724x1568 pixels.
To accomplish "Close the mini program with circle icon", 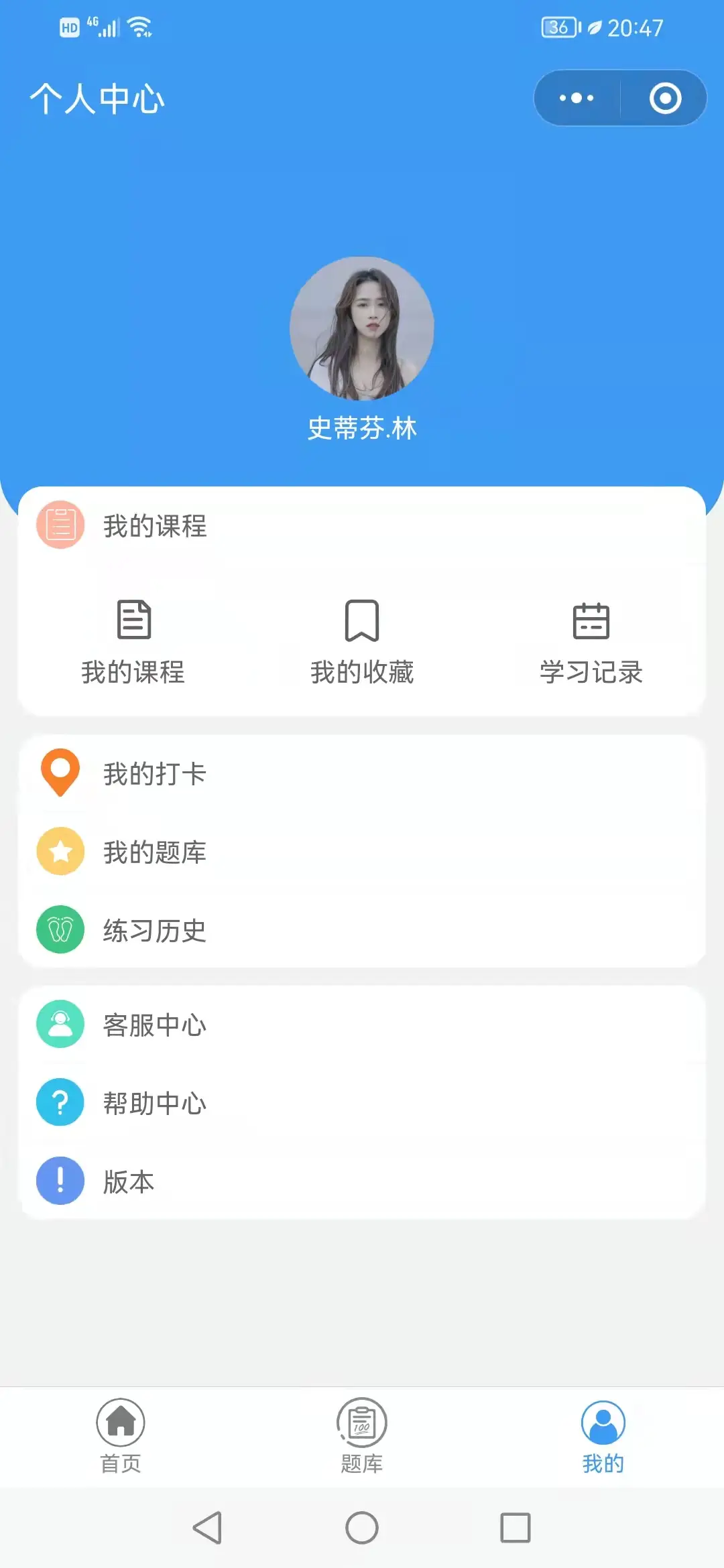I will 665,98.
